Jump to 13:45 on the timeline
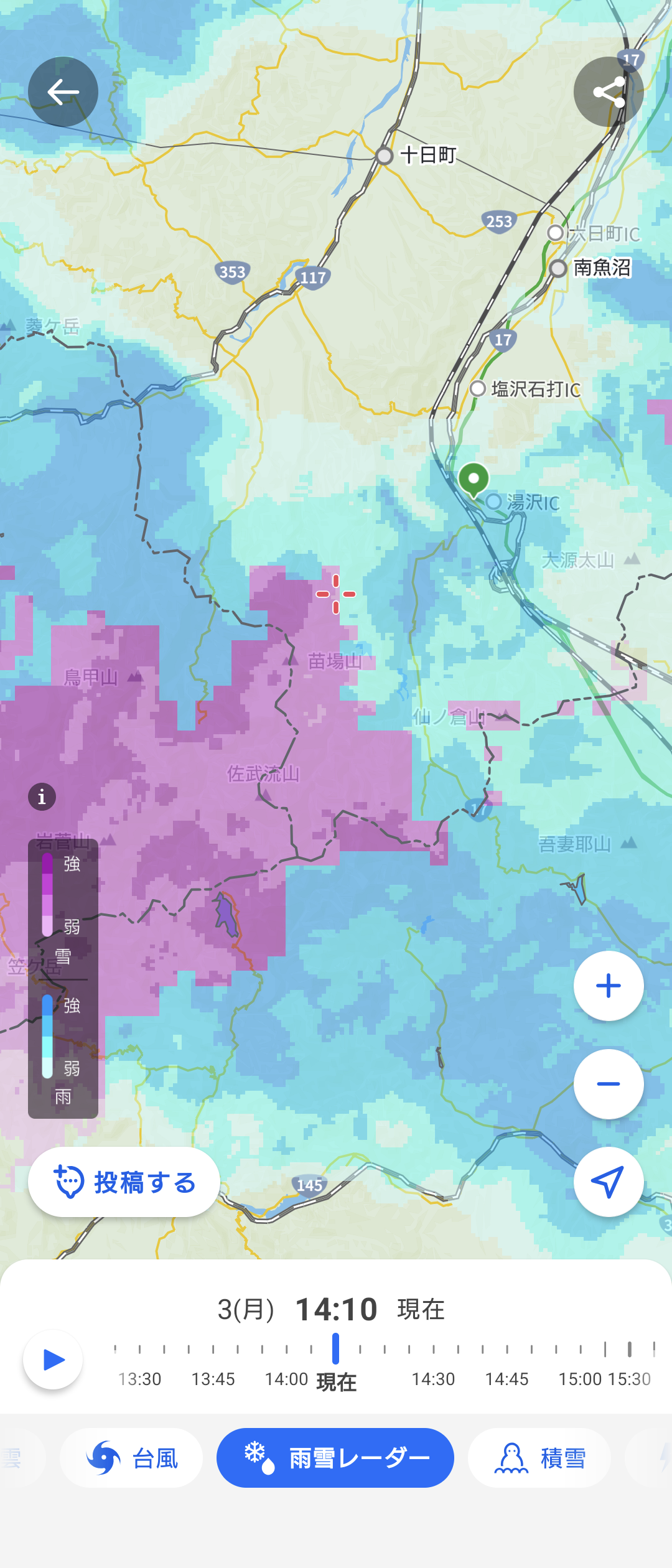Screen dimensions: 672x1568 coord(213,1350)
